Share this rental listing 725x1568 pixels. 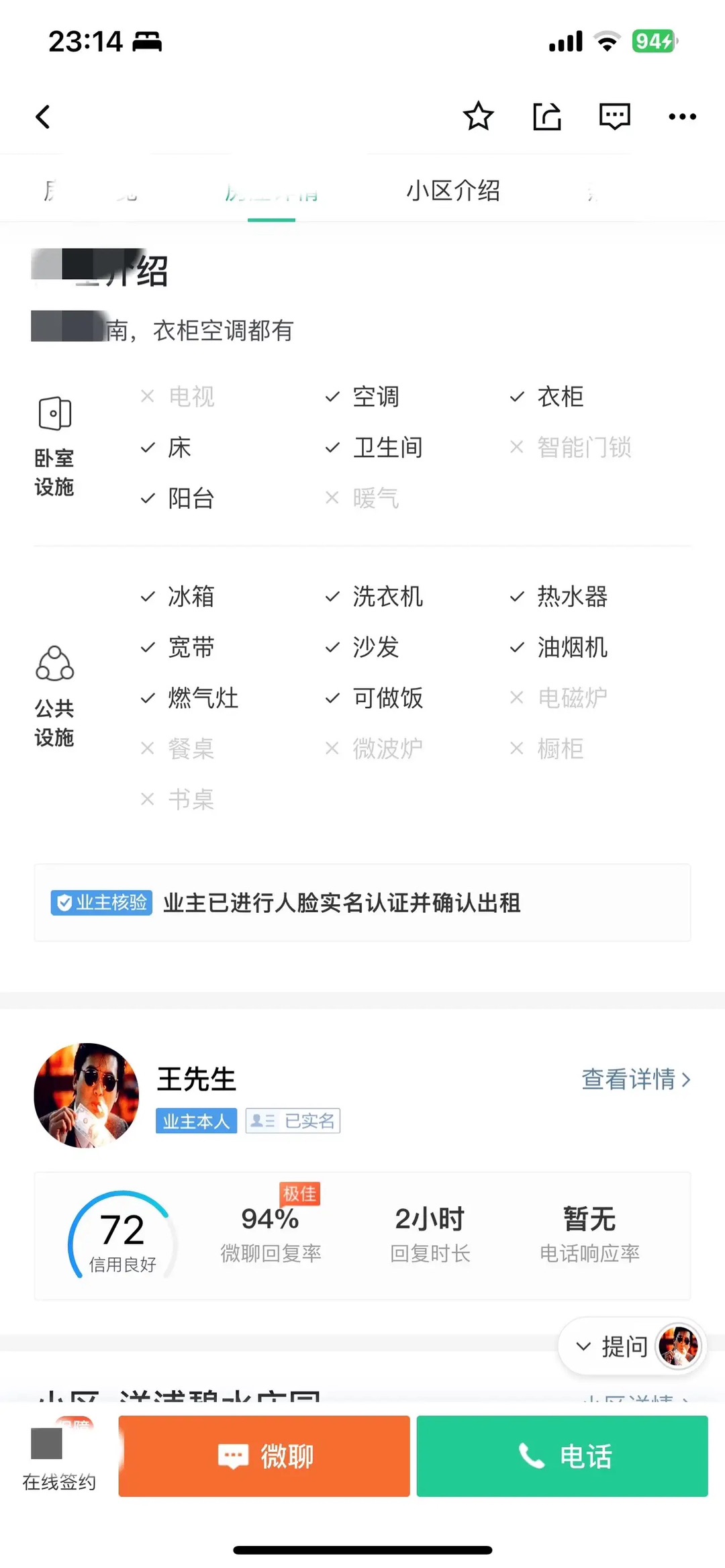(x=546, y=116)
